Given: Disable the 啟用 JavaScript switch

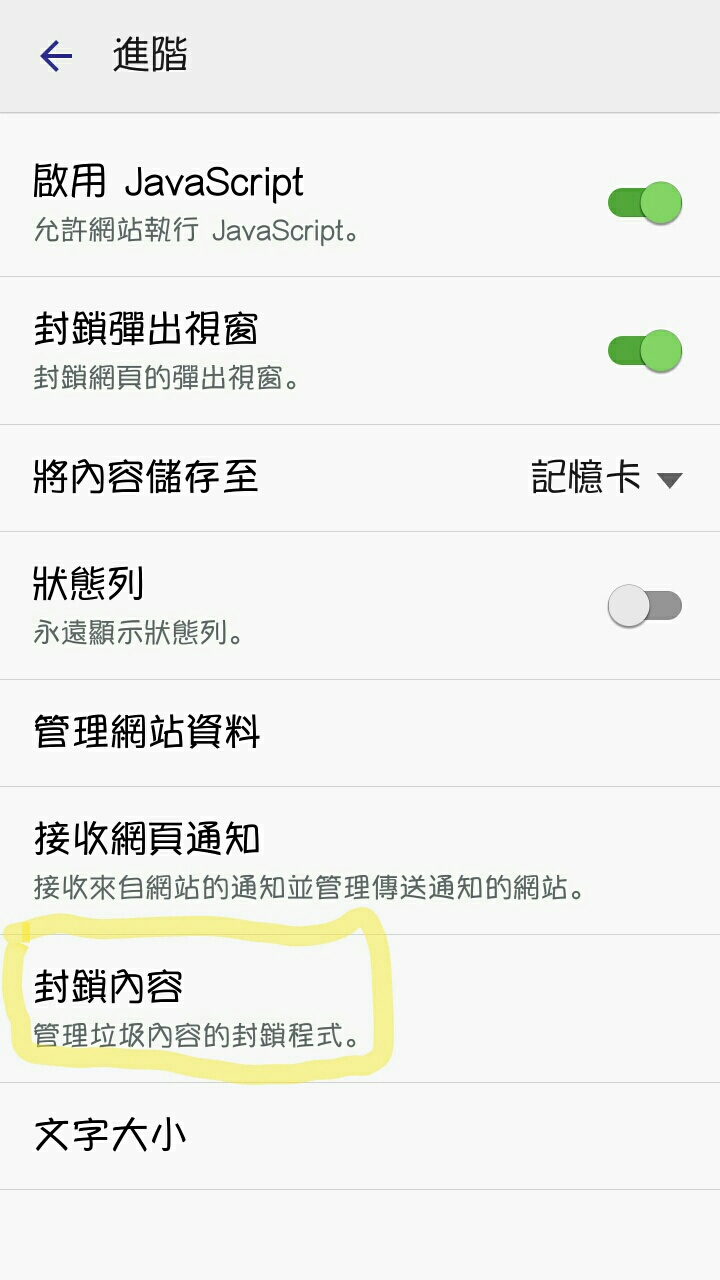Looking at the screenshot, I should pos(644,203).
